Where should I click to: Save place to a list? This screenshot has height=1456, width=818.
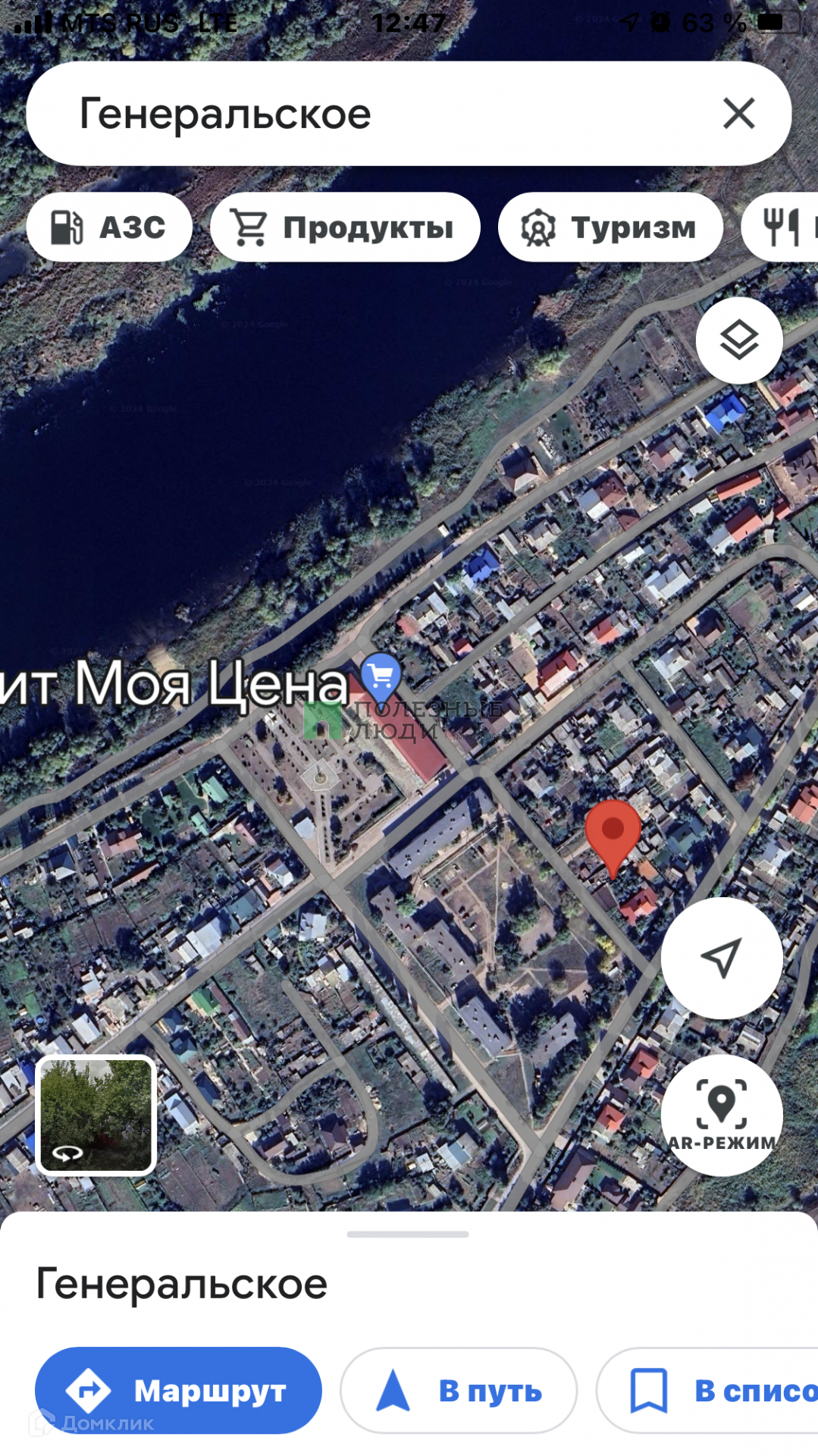click(713, 1390)
